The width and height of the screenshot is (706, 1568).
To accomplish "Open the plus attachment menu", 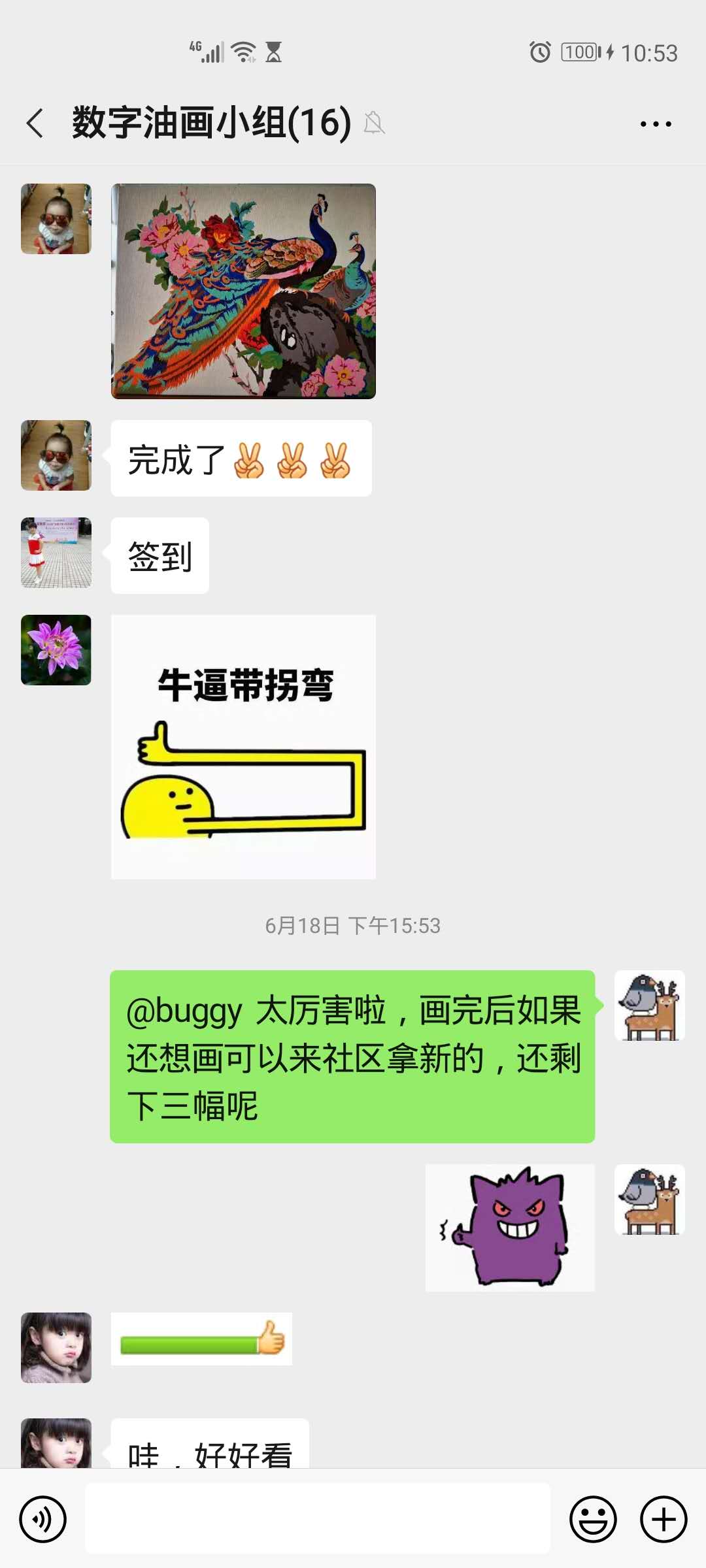I will [663, 1519].
